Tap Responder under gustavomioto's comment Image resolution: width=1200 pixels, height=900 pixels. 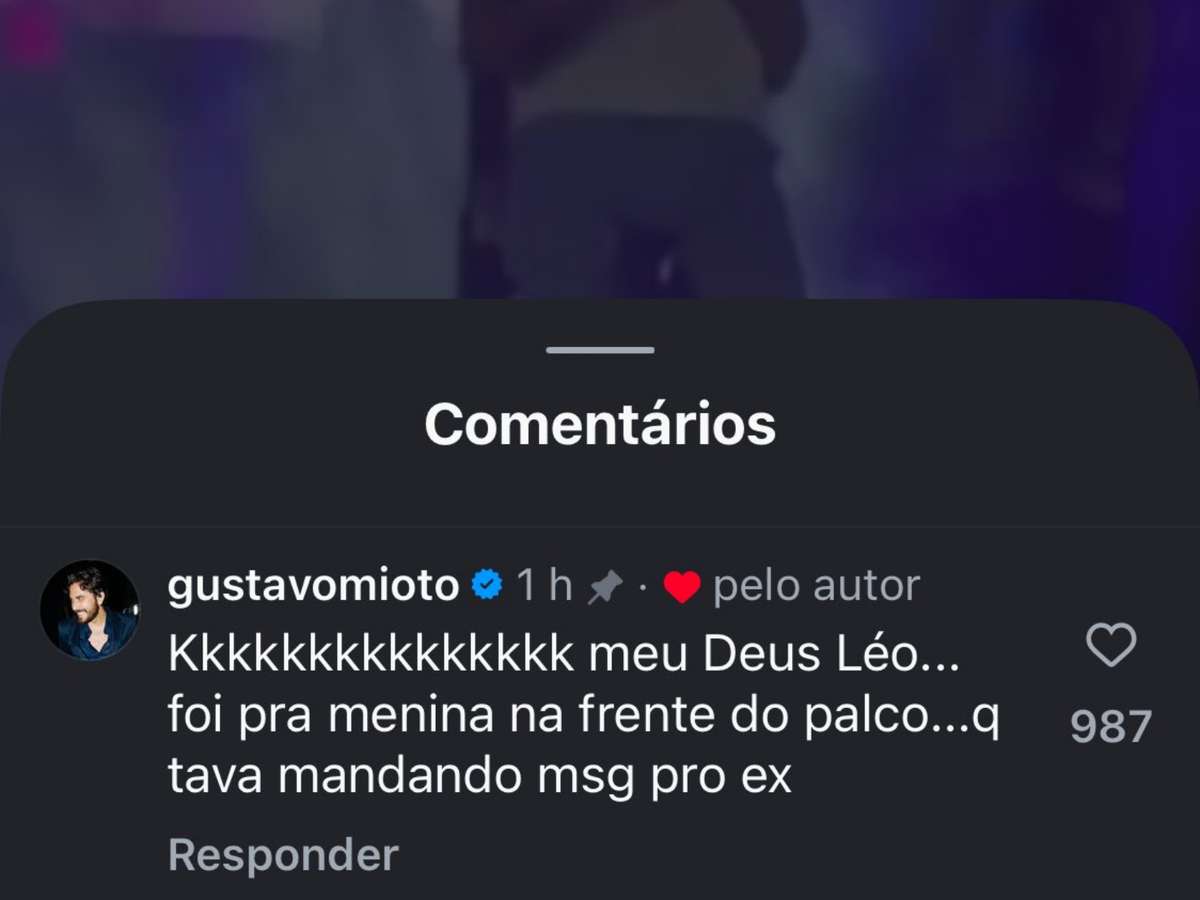[283, 855]
